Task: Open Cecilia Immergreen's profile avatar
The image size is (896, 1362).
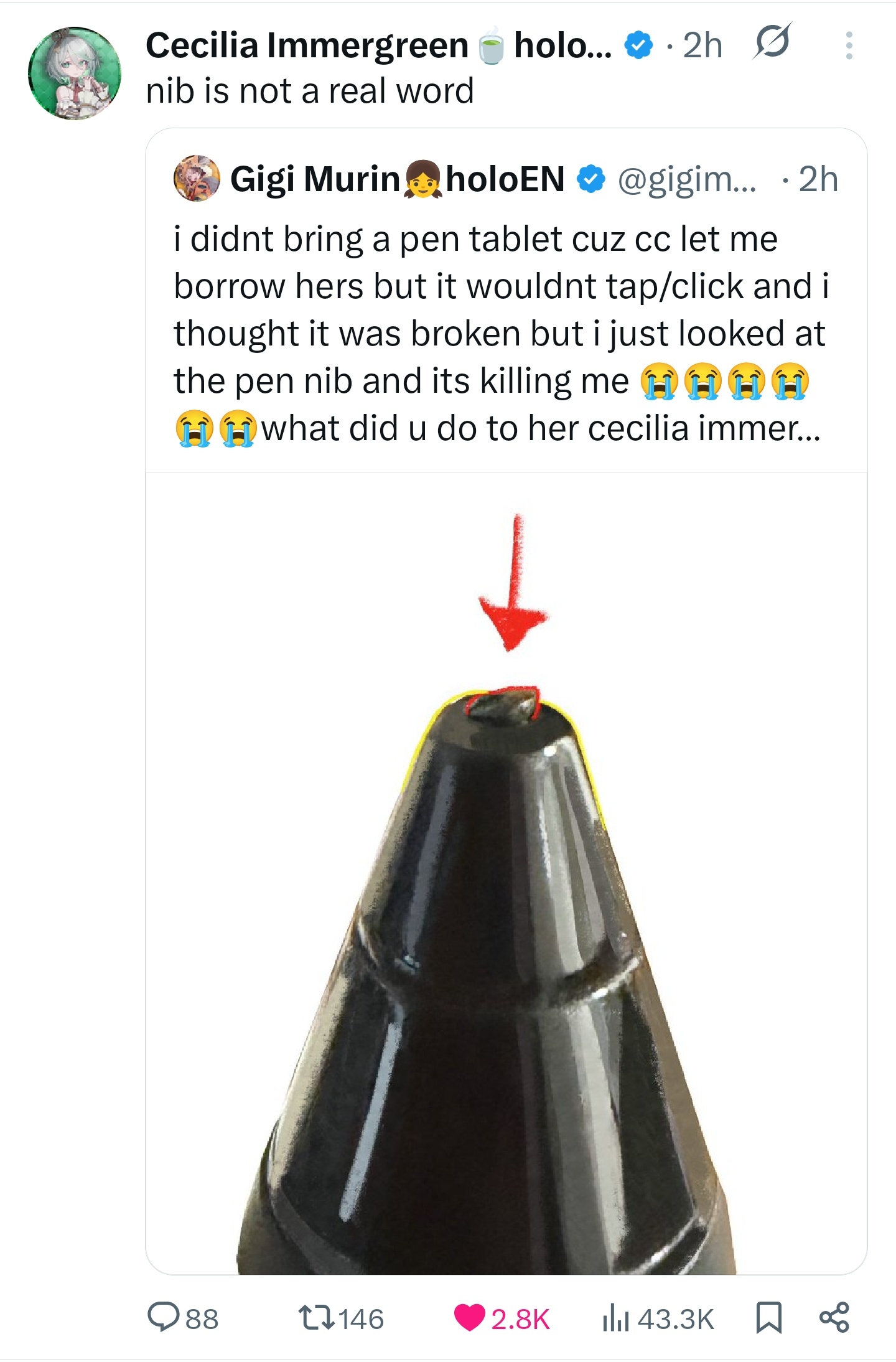Action: coord(74,73)
